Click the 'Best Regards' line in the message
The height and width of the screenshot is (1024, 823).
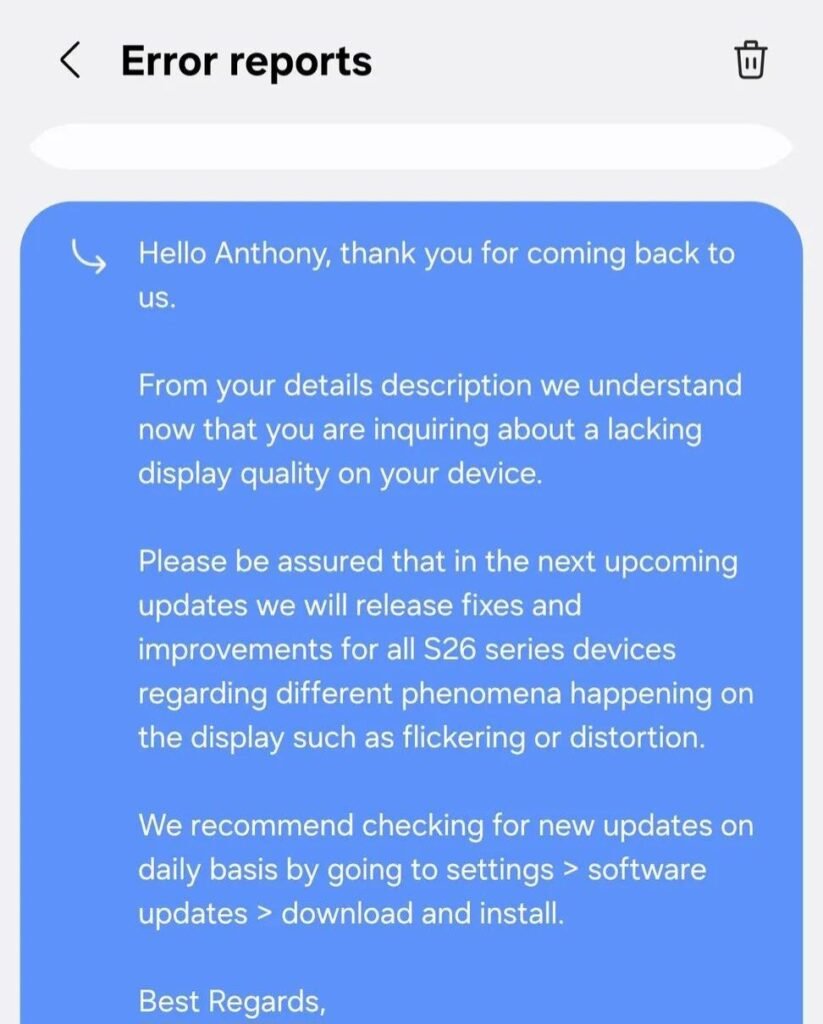(230, 1002)
